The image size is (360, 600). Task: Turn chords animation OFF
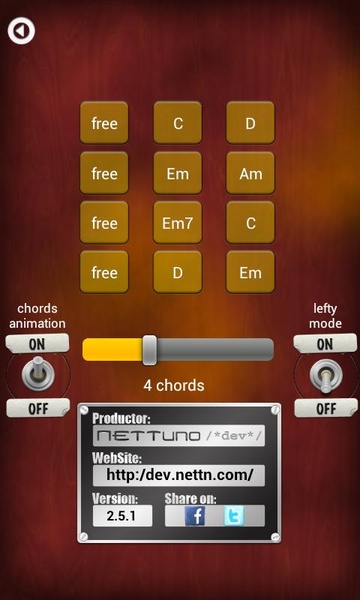pyautogui.click(x=38, y=408)
